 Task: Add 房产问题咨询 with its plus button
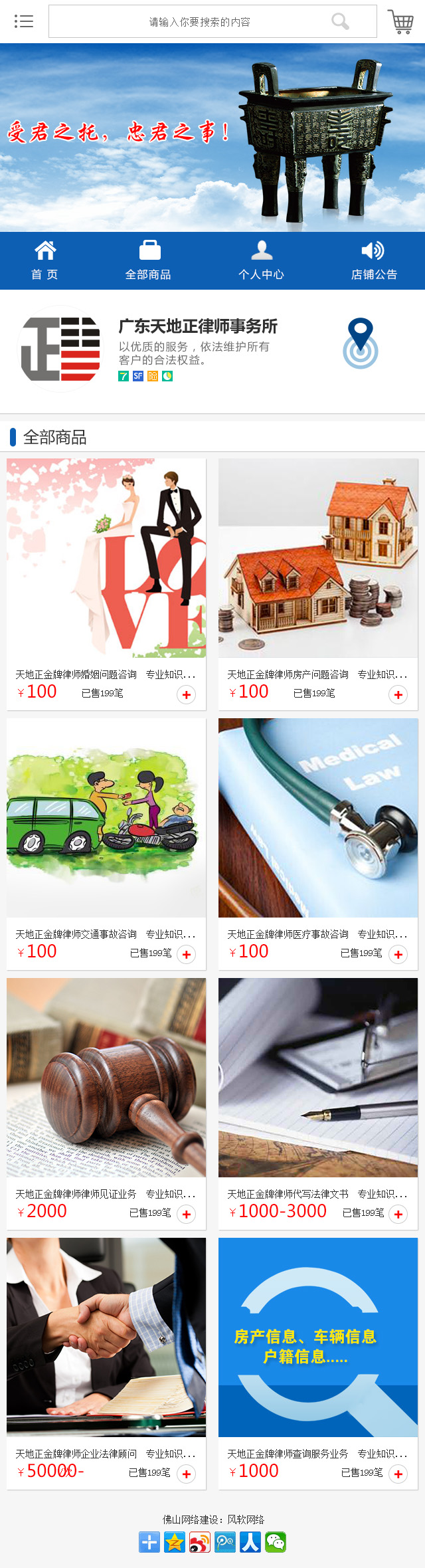pyautogui.click(x=398, y=695)
